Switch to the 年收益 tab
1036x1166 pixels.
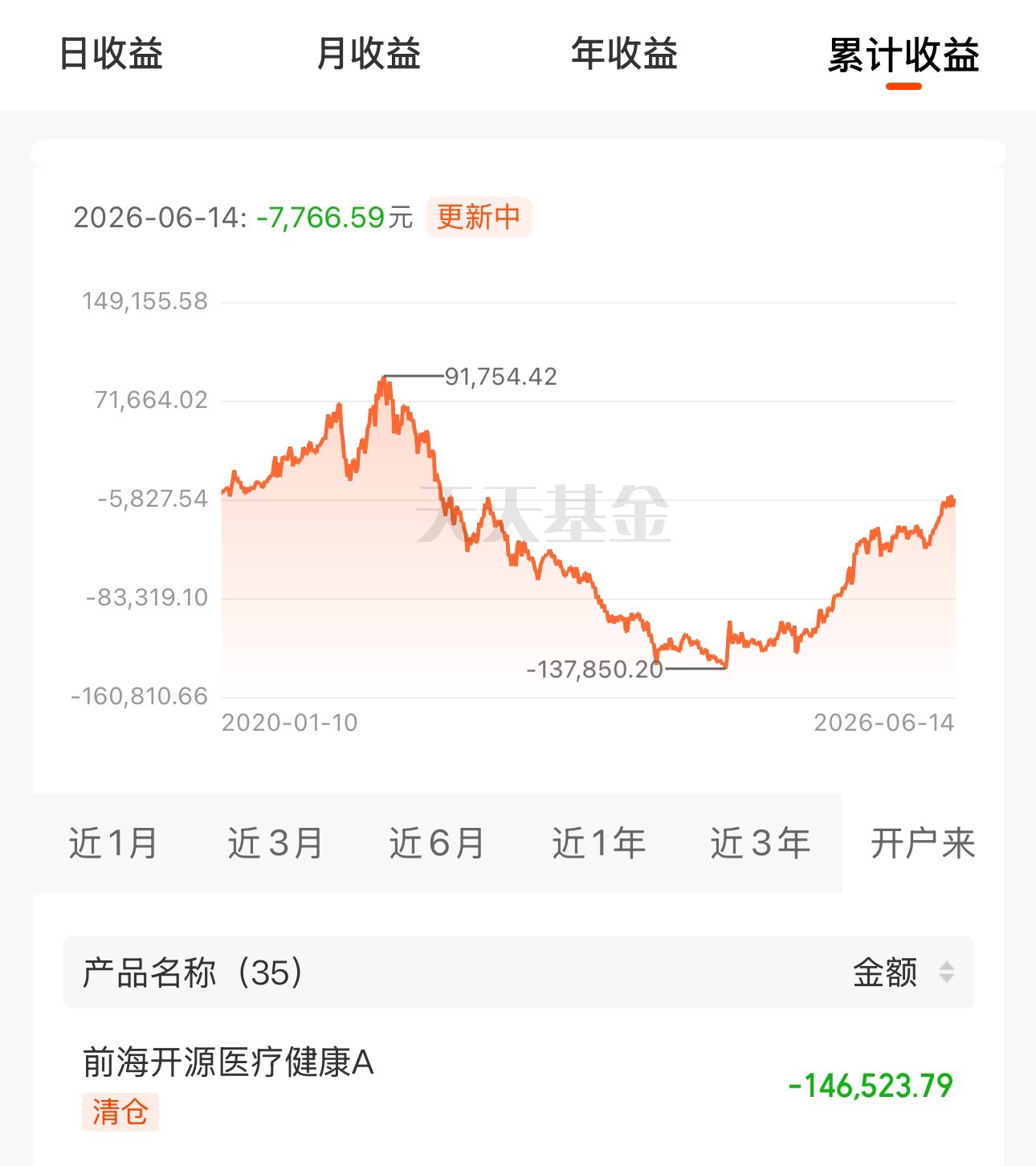pyautogui.click(x=625, y=54)
